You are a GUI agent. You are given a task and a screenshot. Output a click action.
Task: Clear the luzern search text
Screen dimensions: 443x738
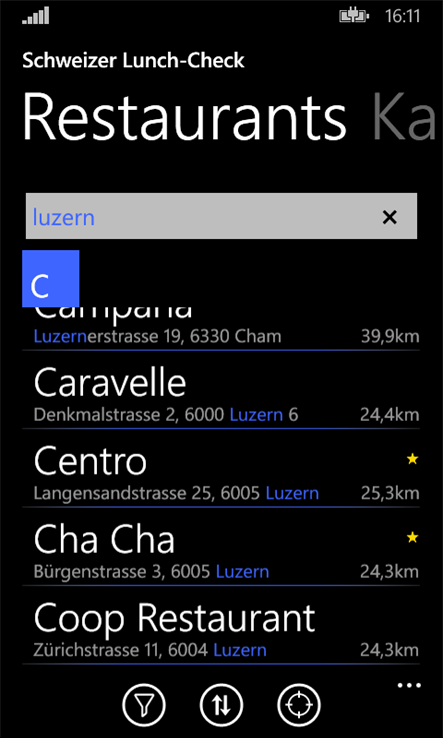(390, 217)
